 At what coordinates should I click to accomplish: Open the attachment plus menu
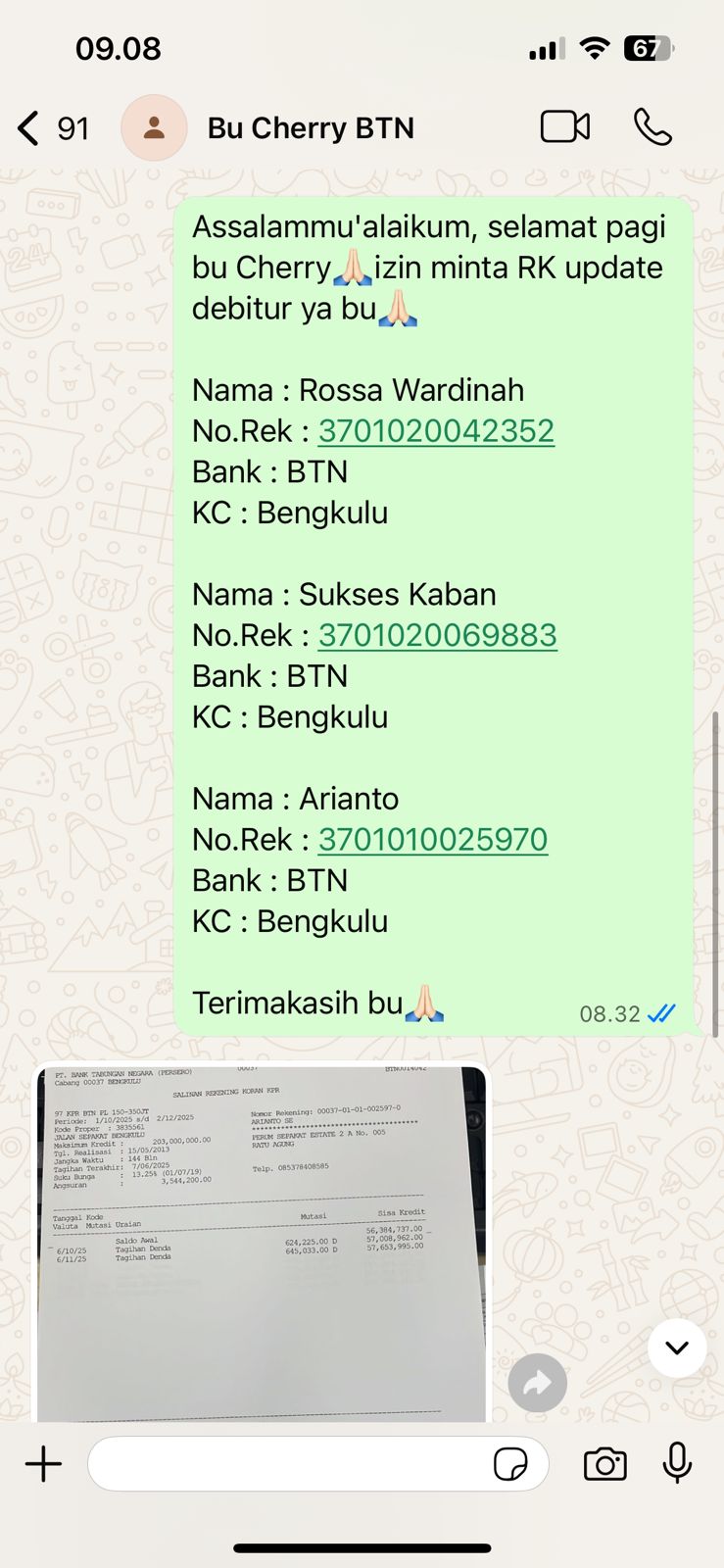point(43,1464)
